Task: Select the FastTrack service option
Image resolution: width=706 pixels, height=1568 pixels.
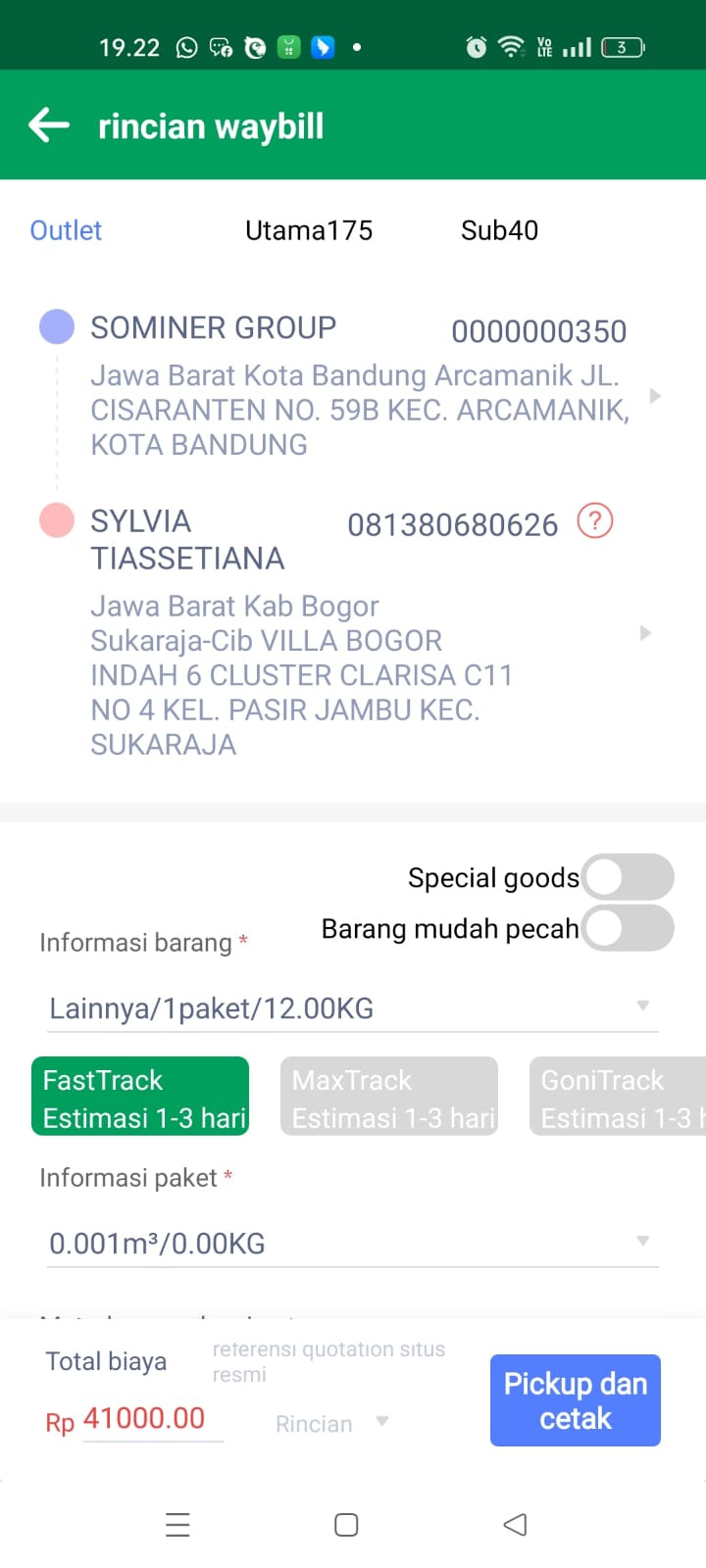Action: [140, 1097]
